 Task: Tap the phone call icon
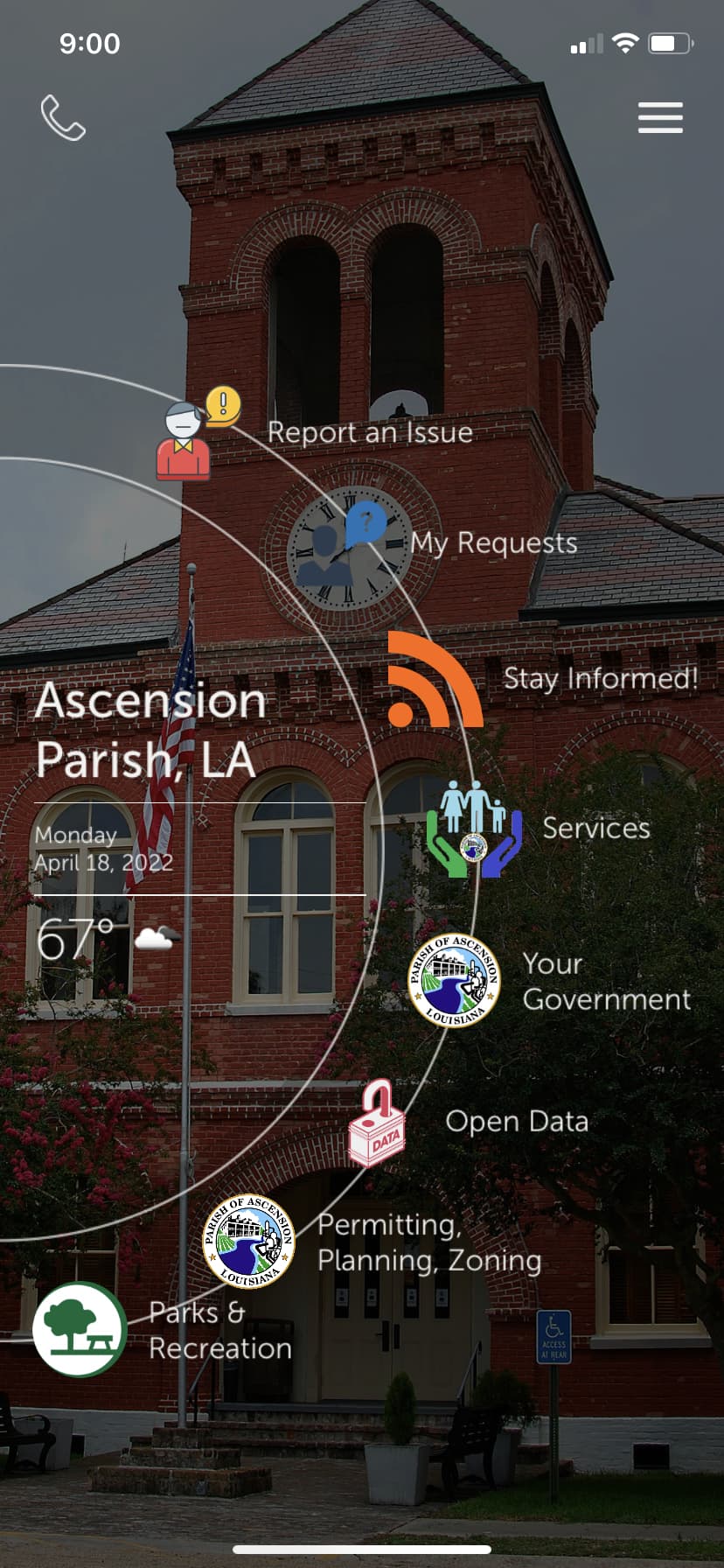(63, 118)
